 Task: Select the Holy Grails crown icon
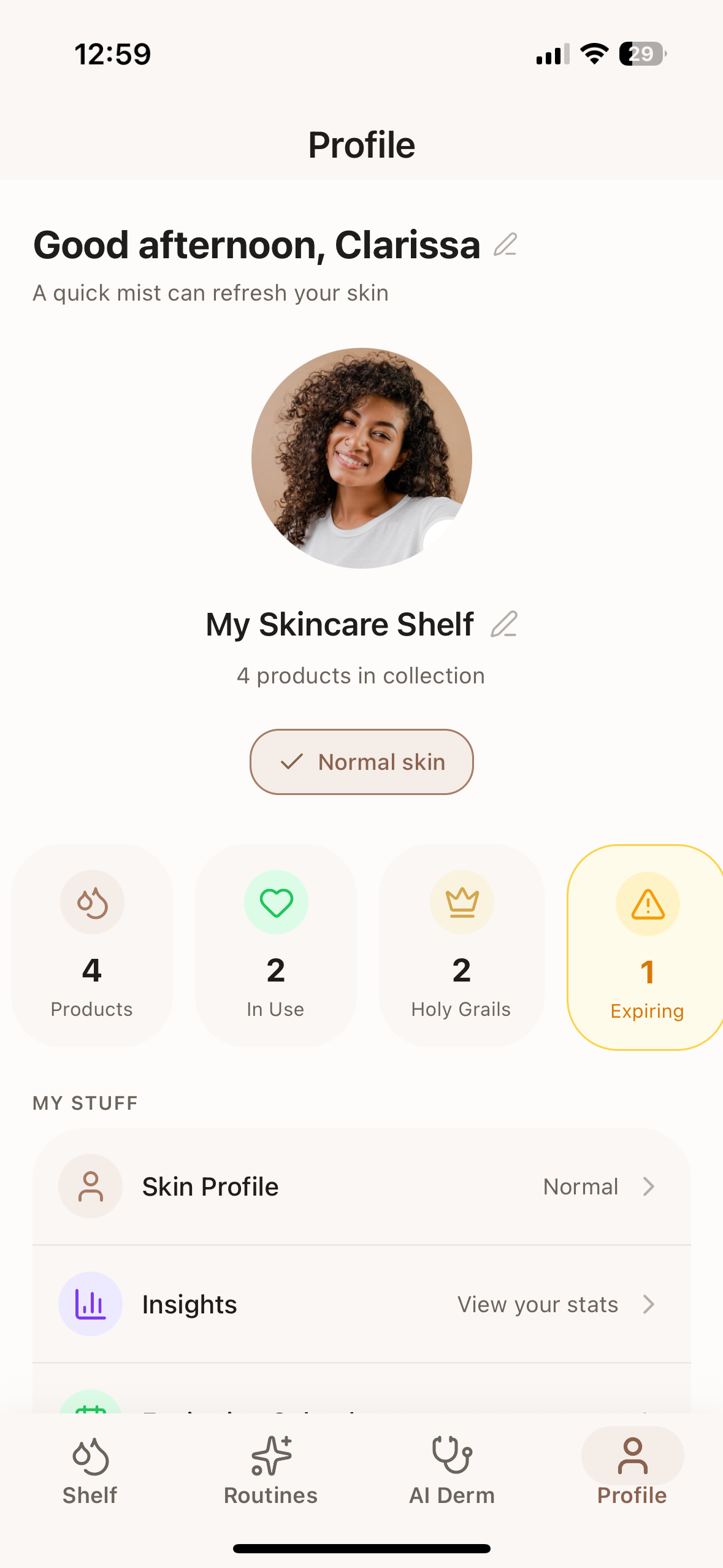461,901
